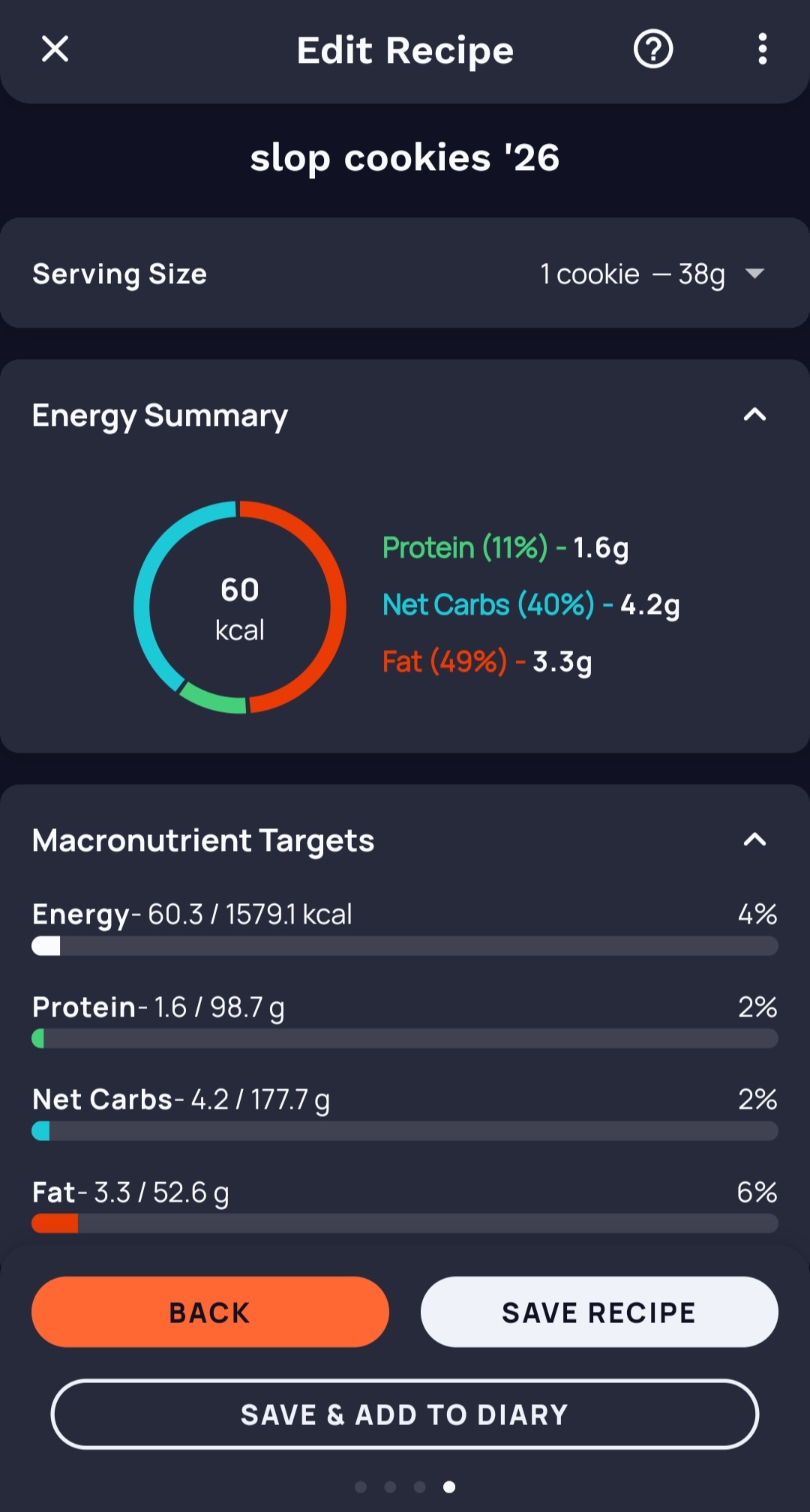Open the help question mark icon
The image size is (810, 1512).
point(652,49)
